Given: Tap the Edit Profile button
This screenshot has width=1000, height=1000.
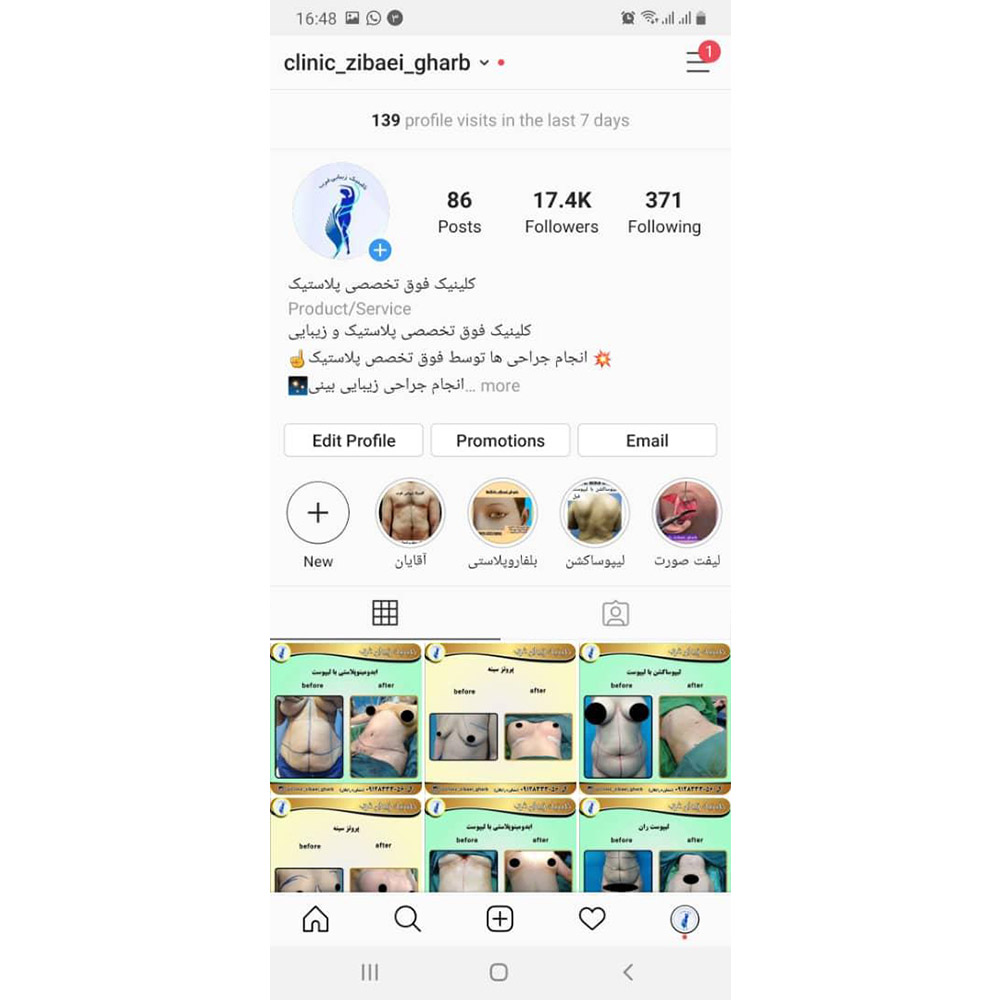Looking at the screenshot, I should click(x=353, y=441).
